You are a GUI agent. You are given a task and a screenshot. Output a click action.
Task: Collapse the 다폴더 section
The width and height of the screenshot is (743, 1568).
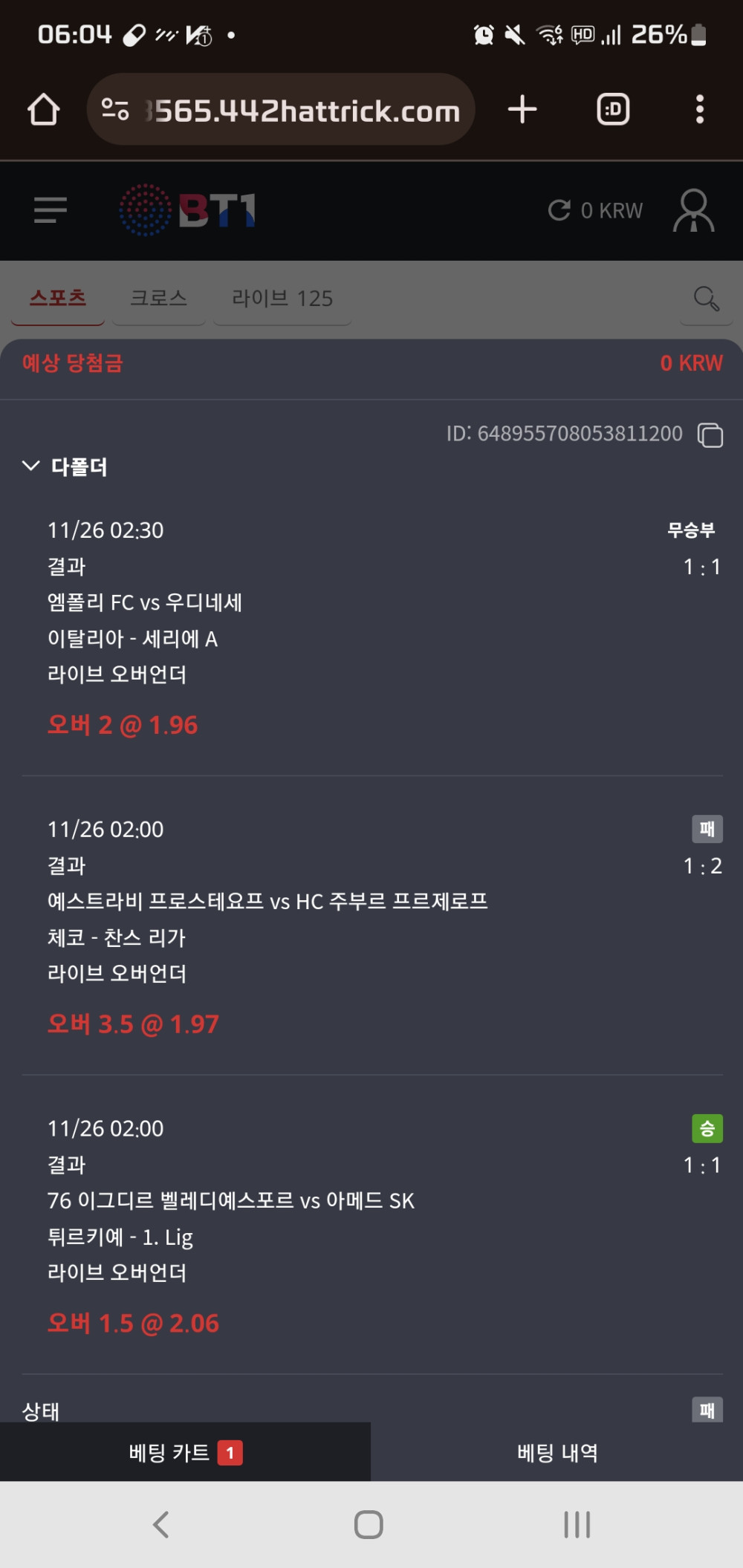[x=31, y=466]
